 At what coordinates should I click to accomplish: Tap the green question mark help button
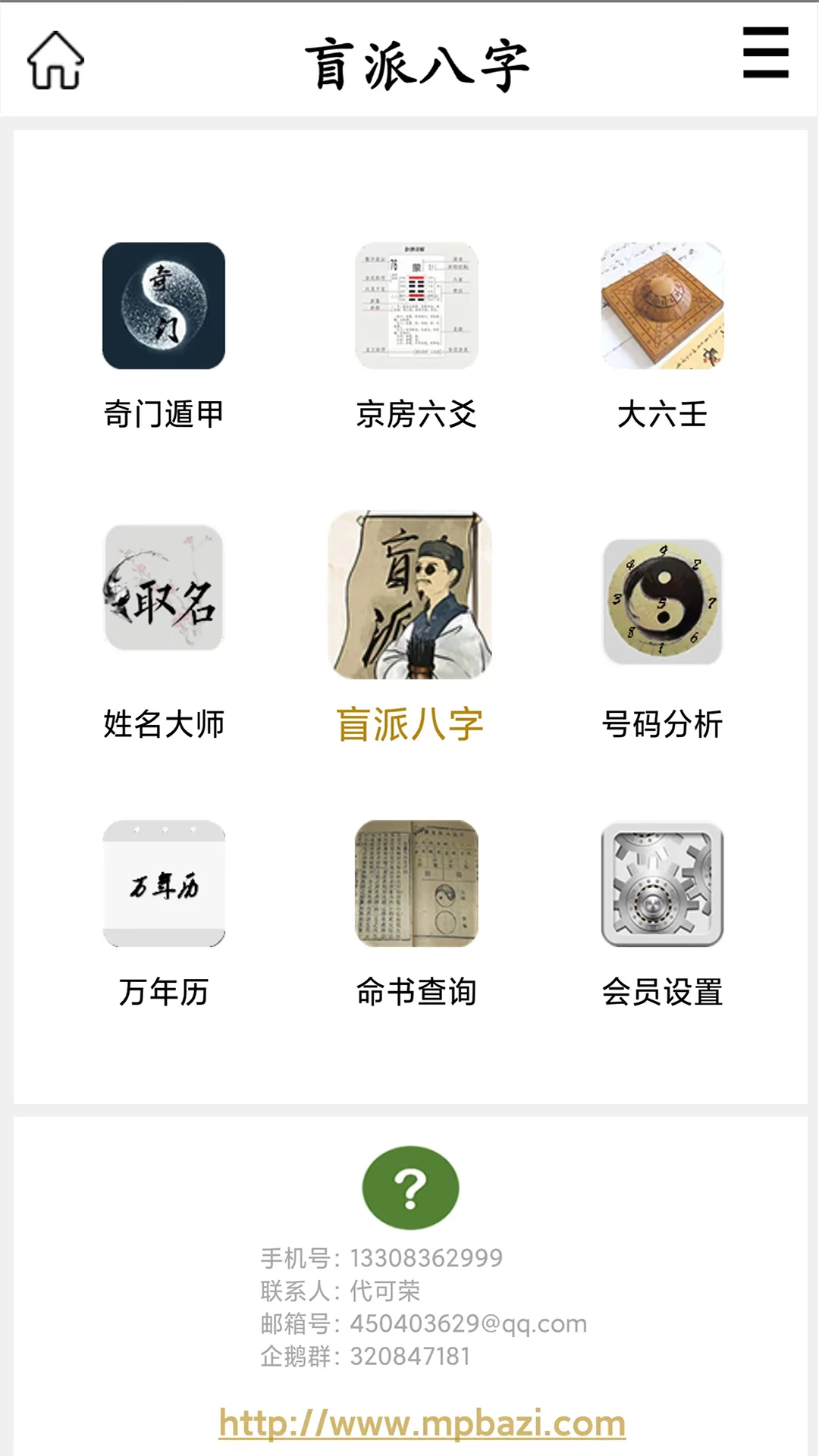point(409,1188)
